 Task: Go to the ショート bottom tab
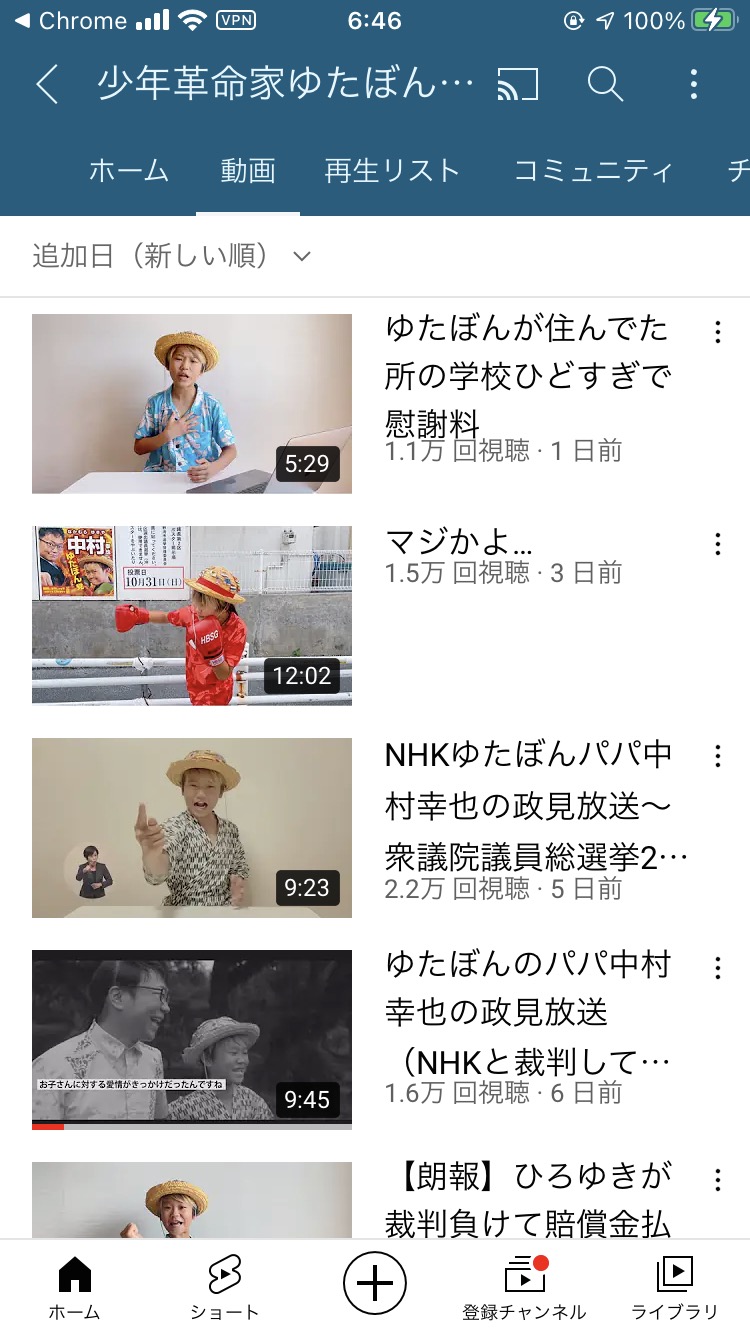[224, 1288]
